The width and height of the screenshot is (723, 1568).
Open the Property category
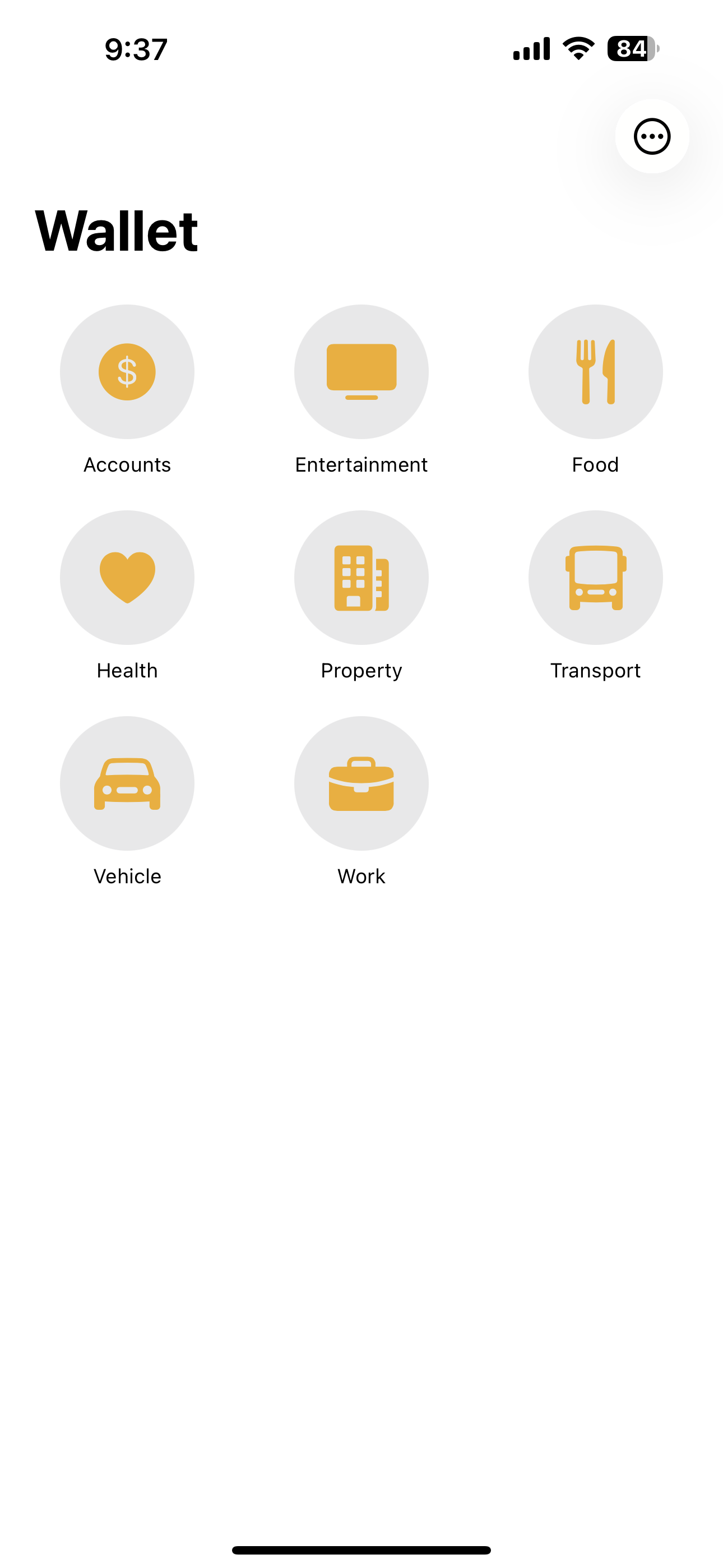pyautogui.click(x=361, y=578)
